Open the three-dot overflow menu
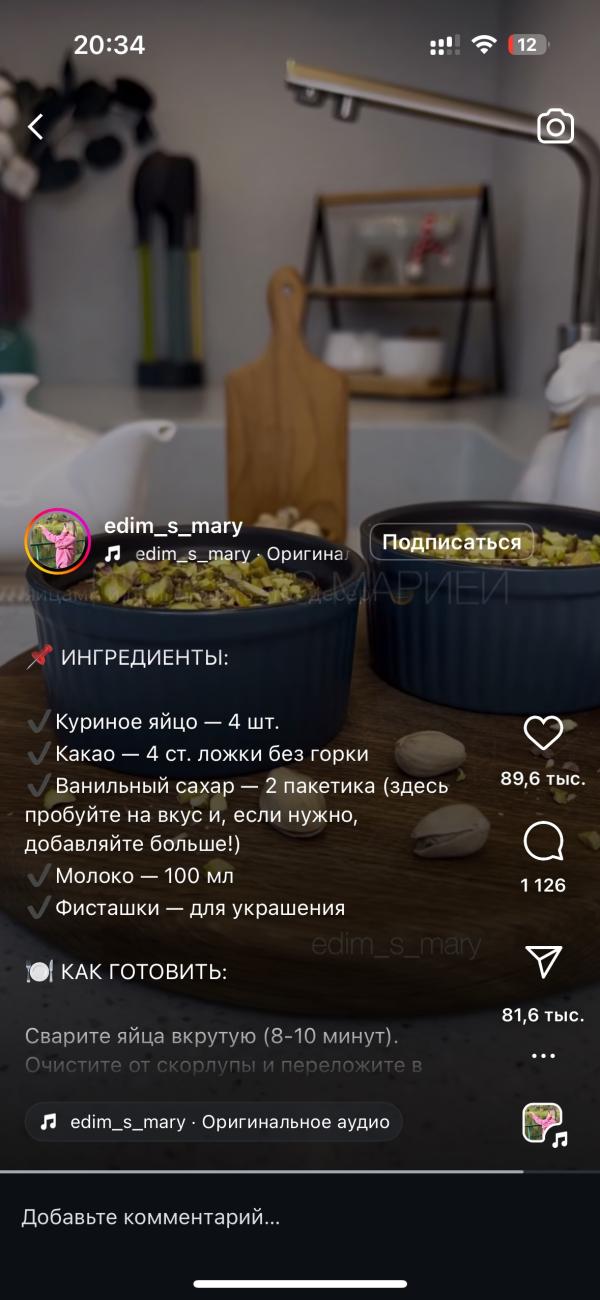Viewport: 600px width, 1300px height. click(x=543, y=1056)
